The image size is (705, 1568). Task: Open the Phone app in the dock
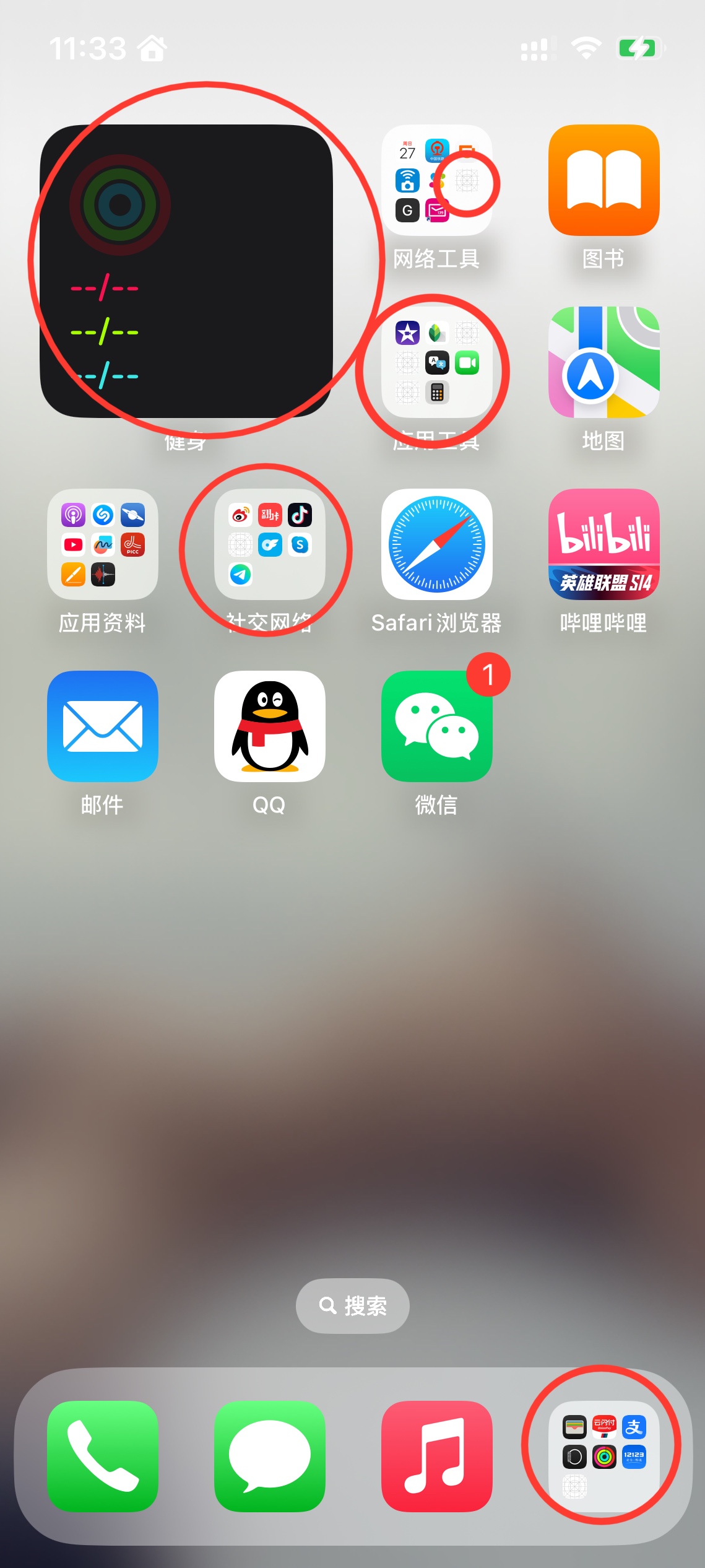103,1456
